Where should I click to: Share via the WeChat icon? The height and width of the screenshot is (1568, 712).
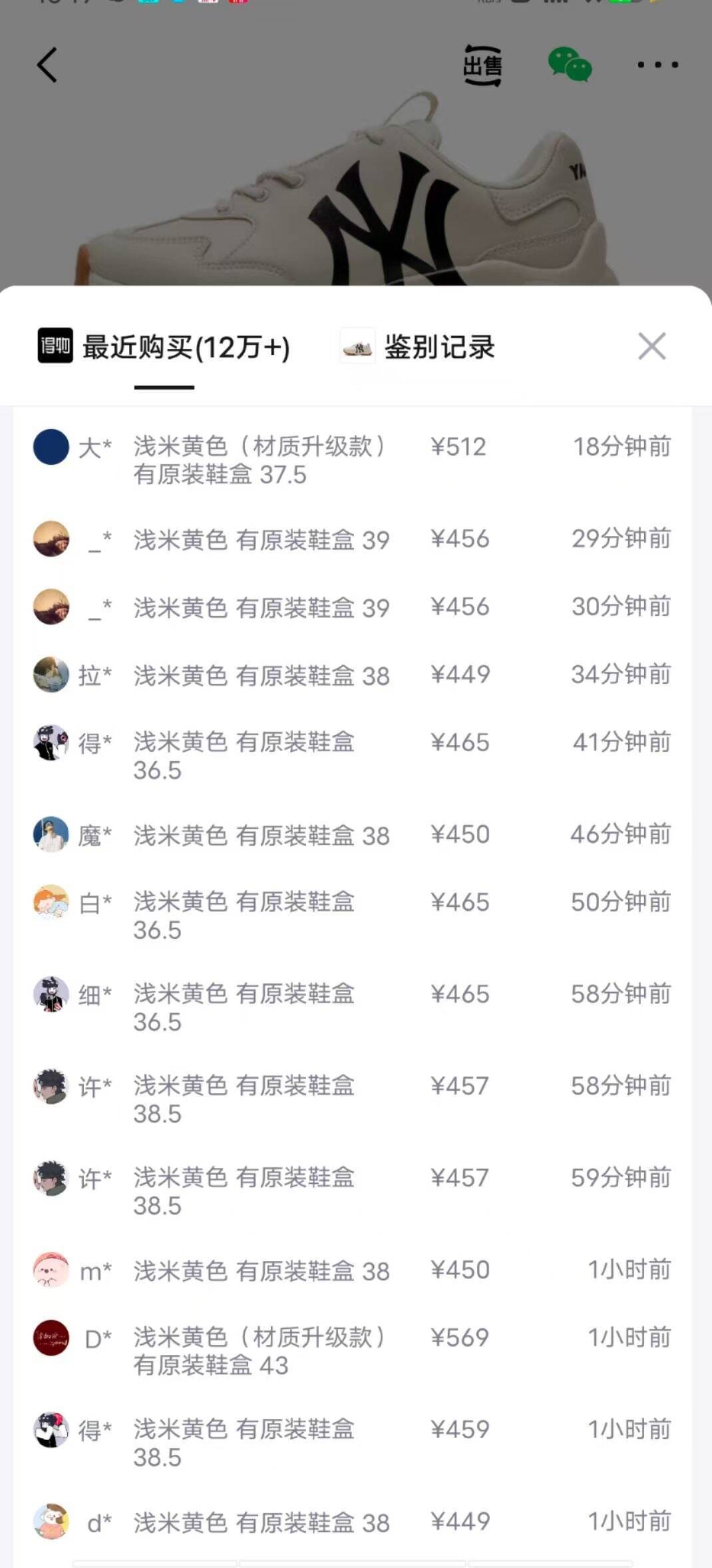(570, 65)
